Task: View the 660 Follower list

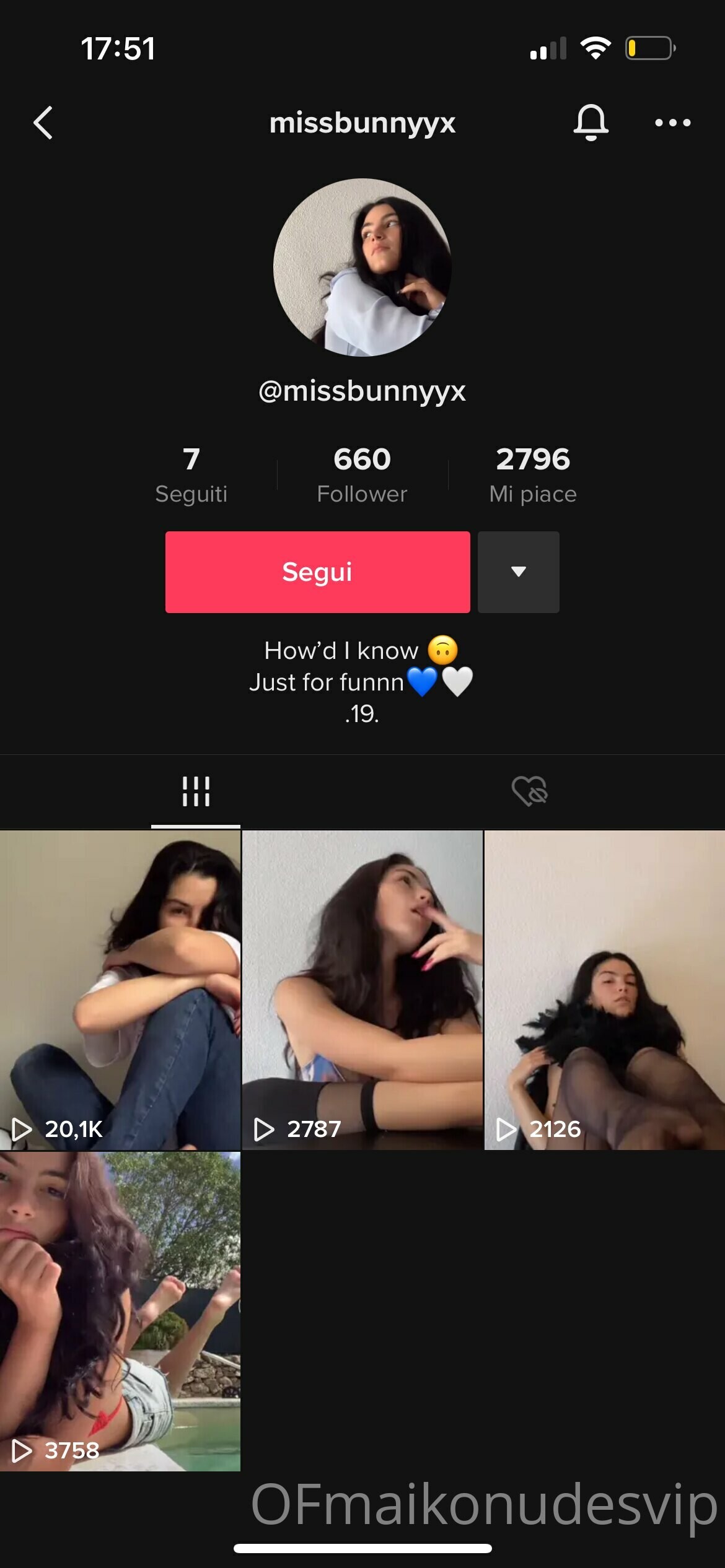Action: 362,474
